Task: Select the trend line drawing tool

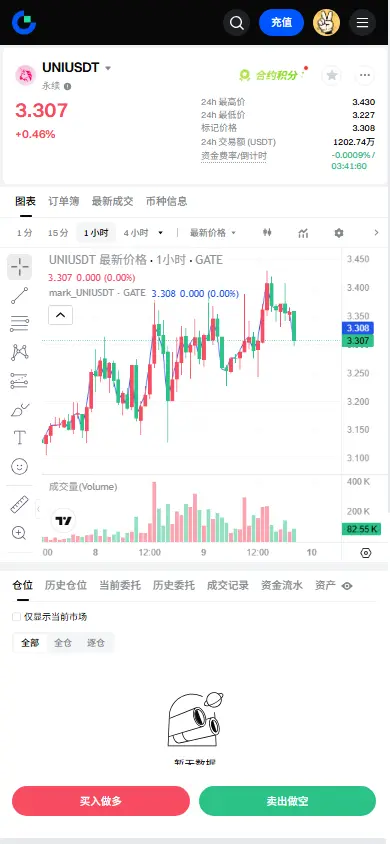Action: pyautogui.click(x=19, y=296)
